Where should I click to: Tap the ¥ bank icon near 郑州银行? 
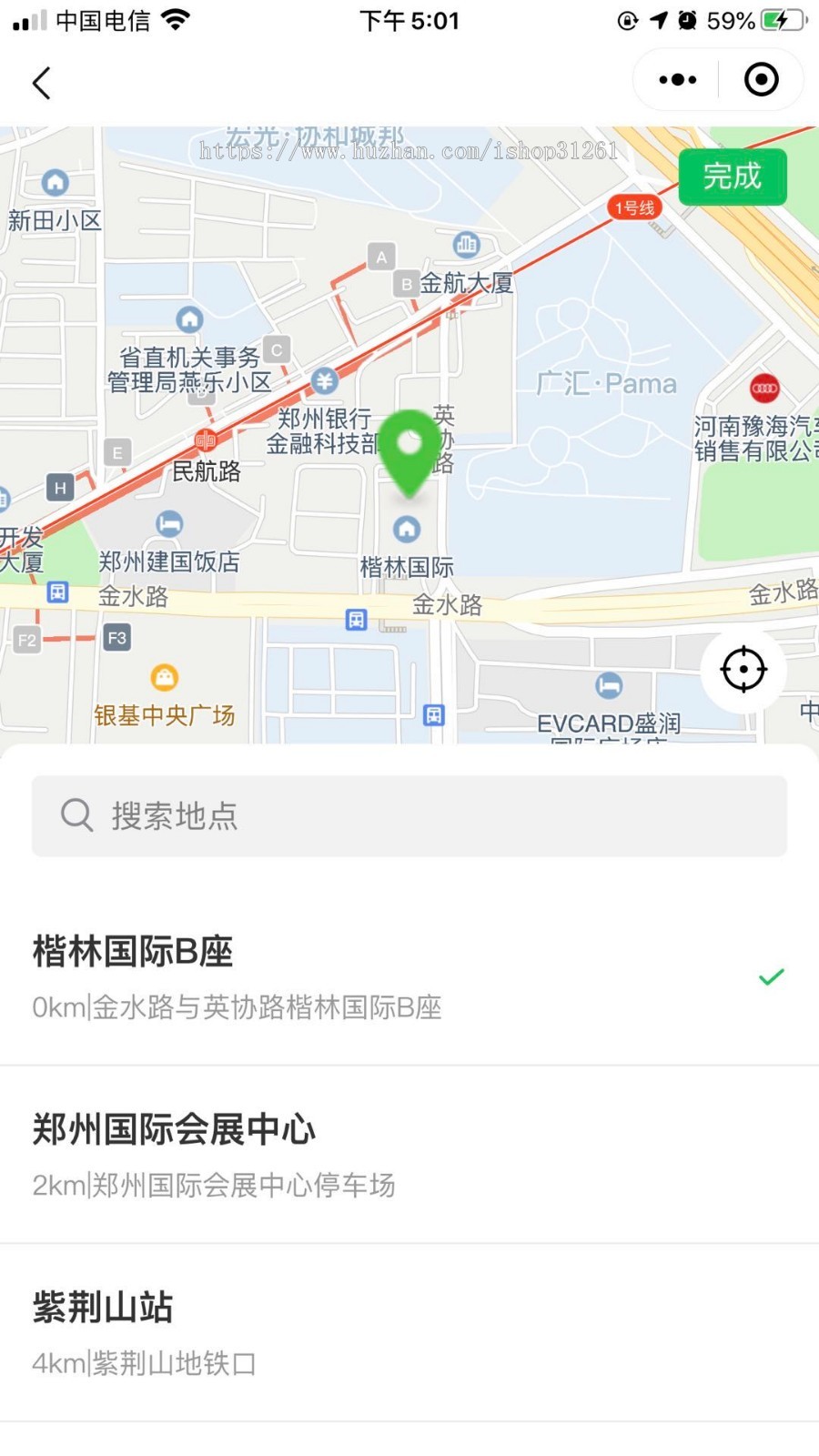coord(325,381)
